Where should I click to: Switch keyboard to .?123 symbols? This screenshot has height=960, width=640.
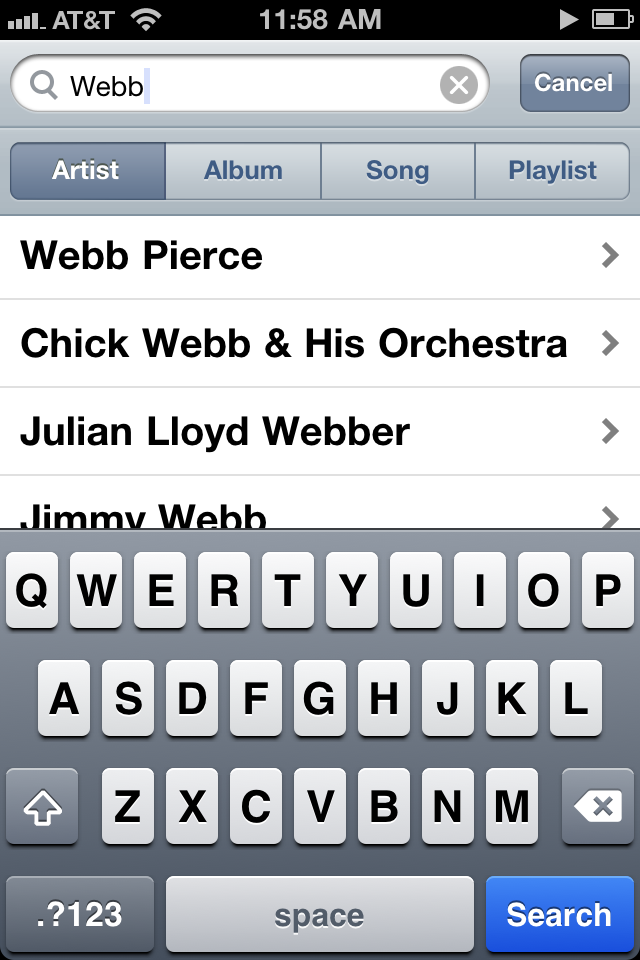[x=79, y=915]
